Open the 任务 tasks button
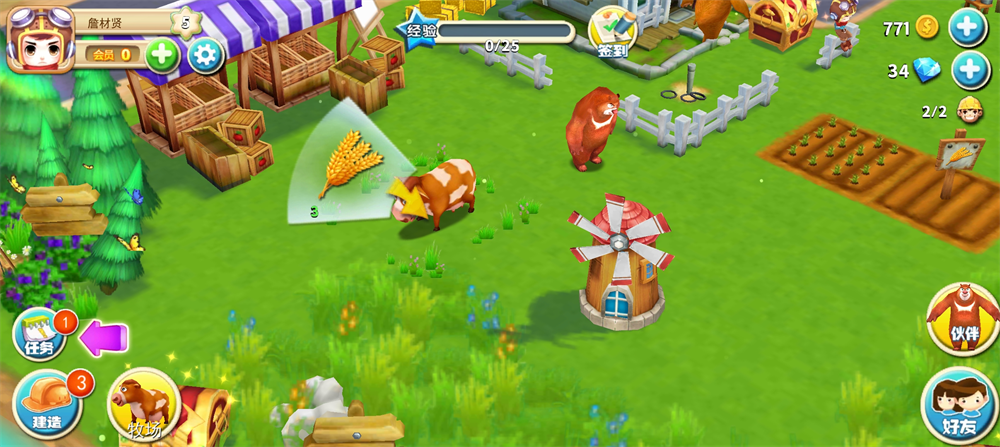This screenshot has height=447, width=1000. (40, 336)
